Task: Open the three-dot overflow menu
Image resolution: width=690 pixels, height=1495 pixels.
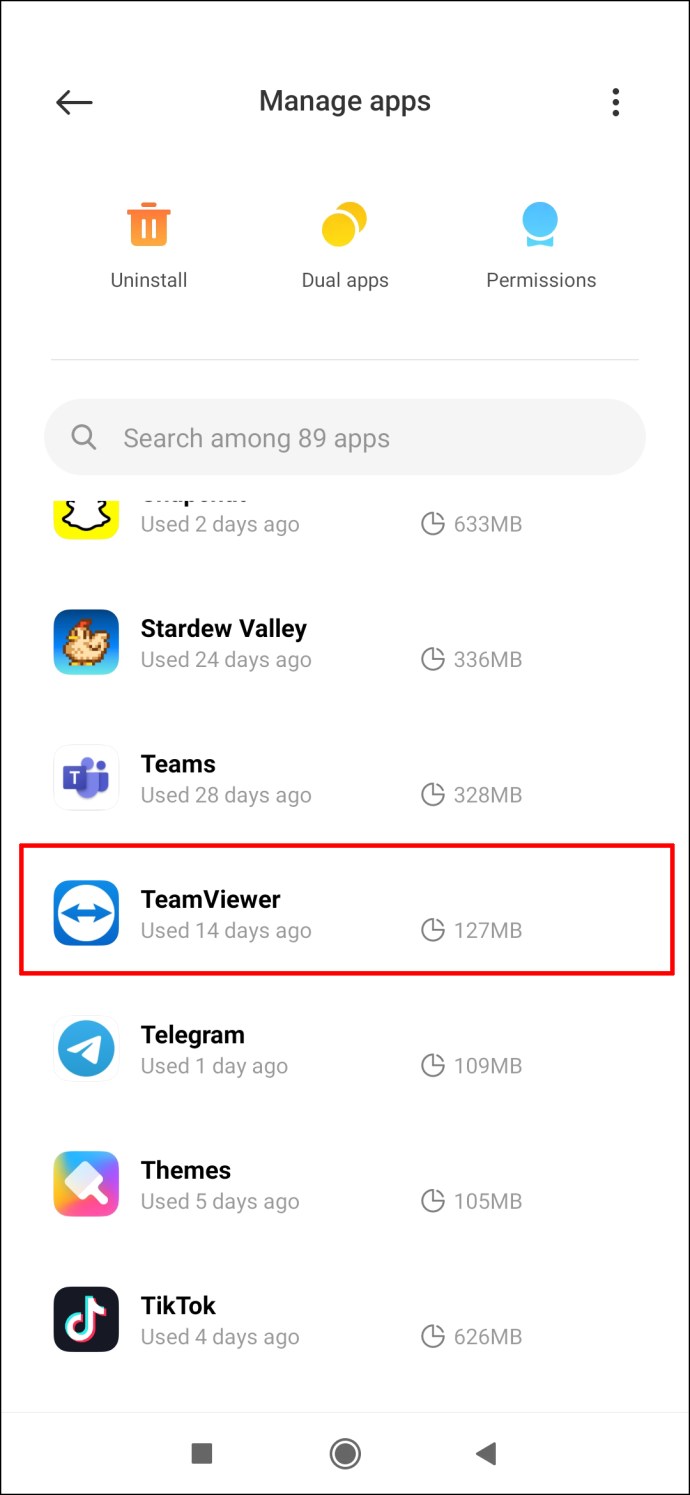Action: pos(615,101)
